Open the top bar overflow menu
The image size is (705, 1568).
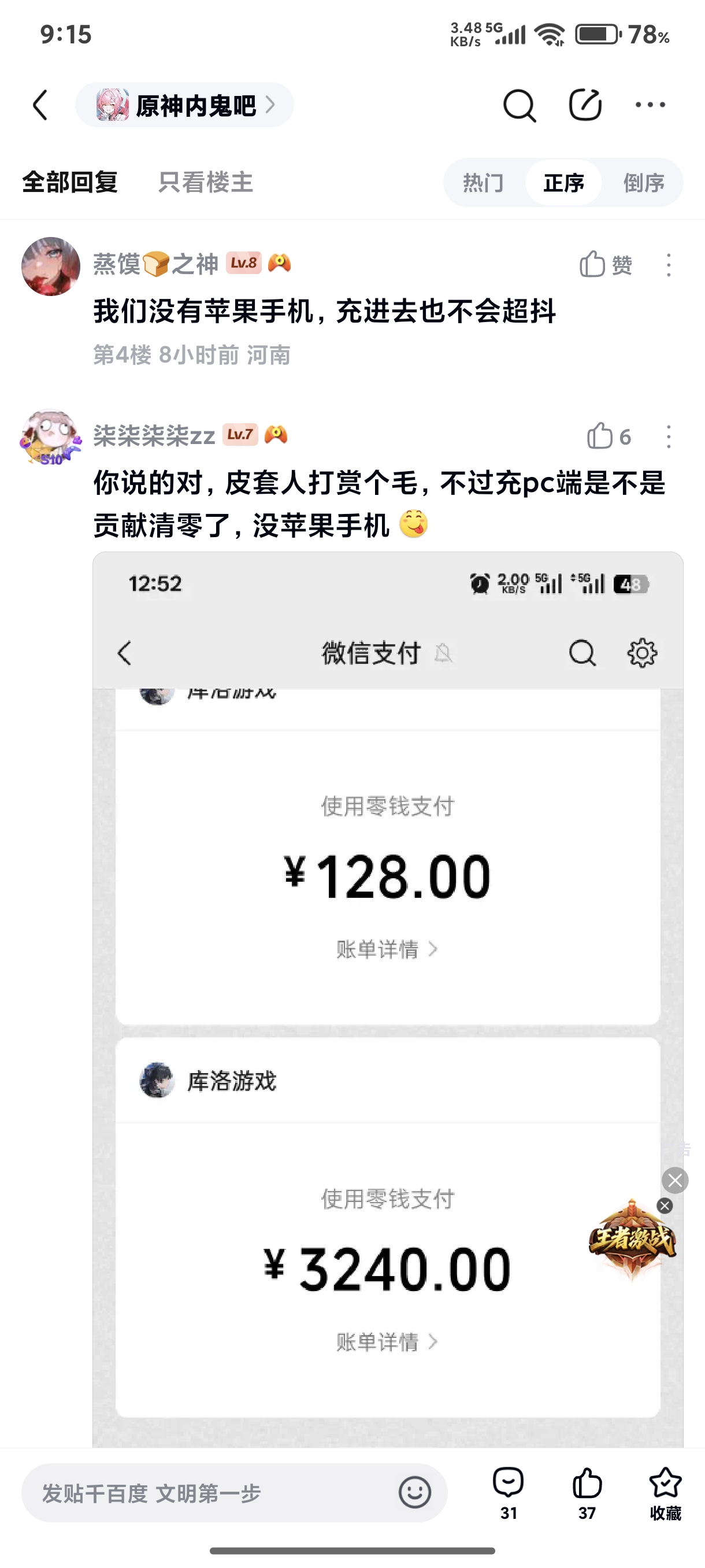pos(650,105)
